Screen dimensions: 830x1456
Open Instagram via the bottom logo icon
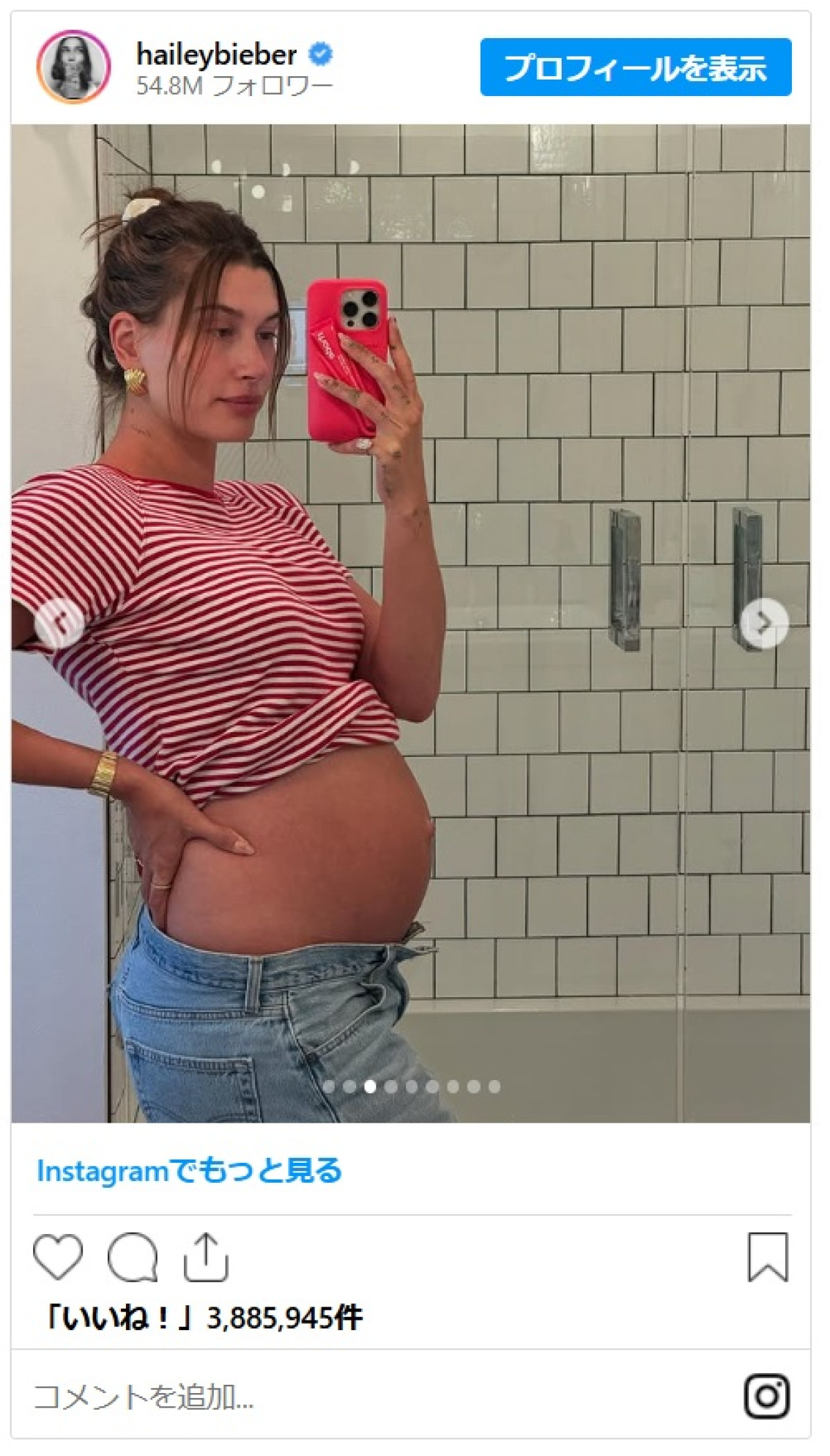pyautogui.click(x=766, y=1396)
